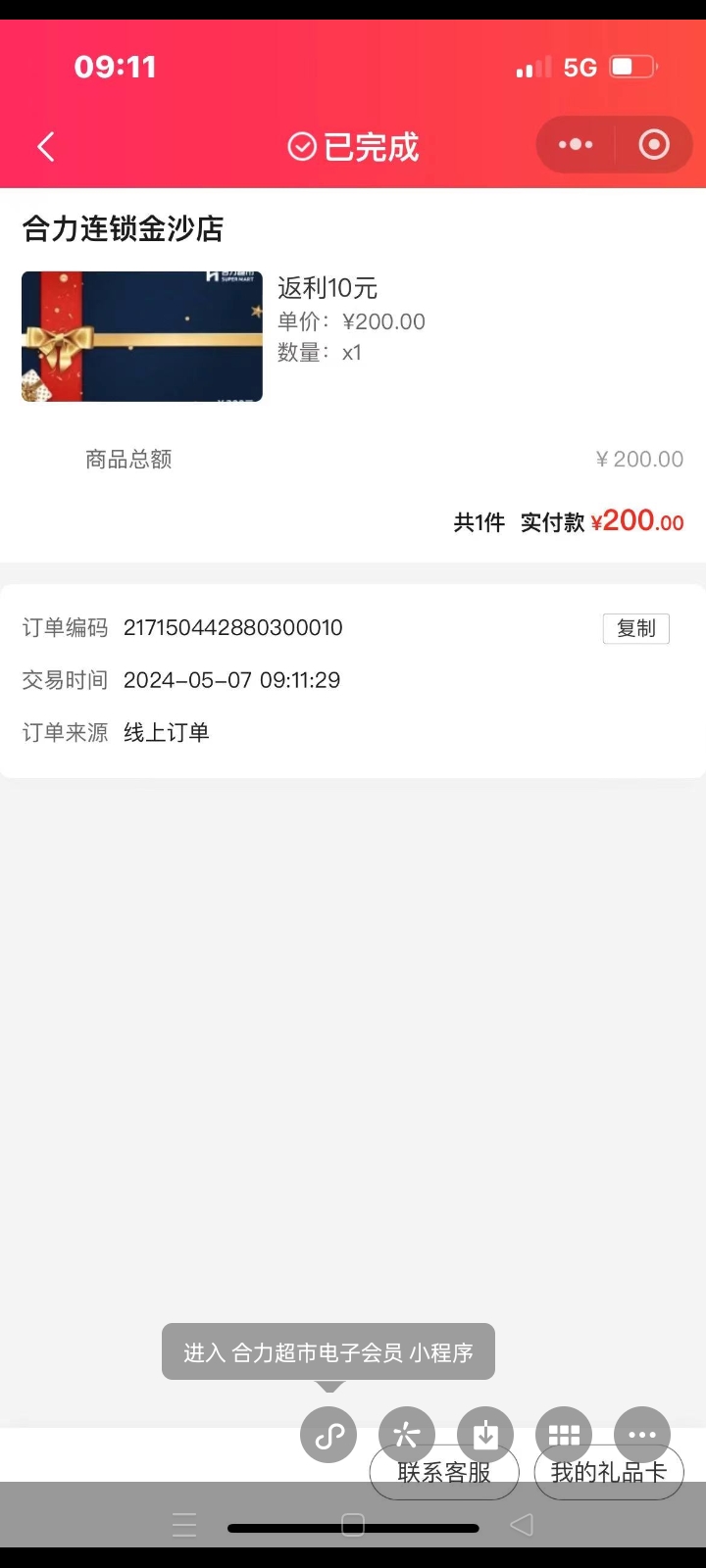Go back using the header arrow
706x1568 pixels.
coord(46,147)
